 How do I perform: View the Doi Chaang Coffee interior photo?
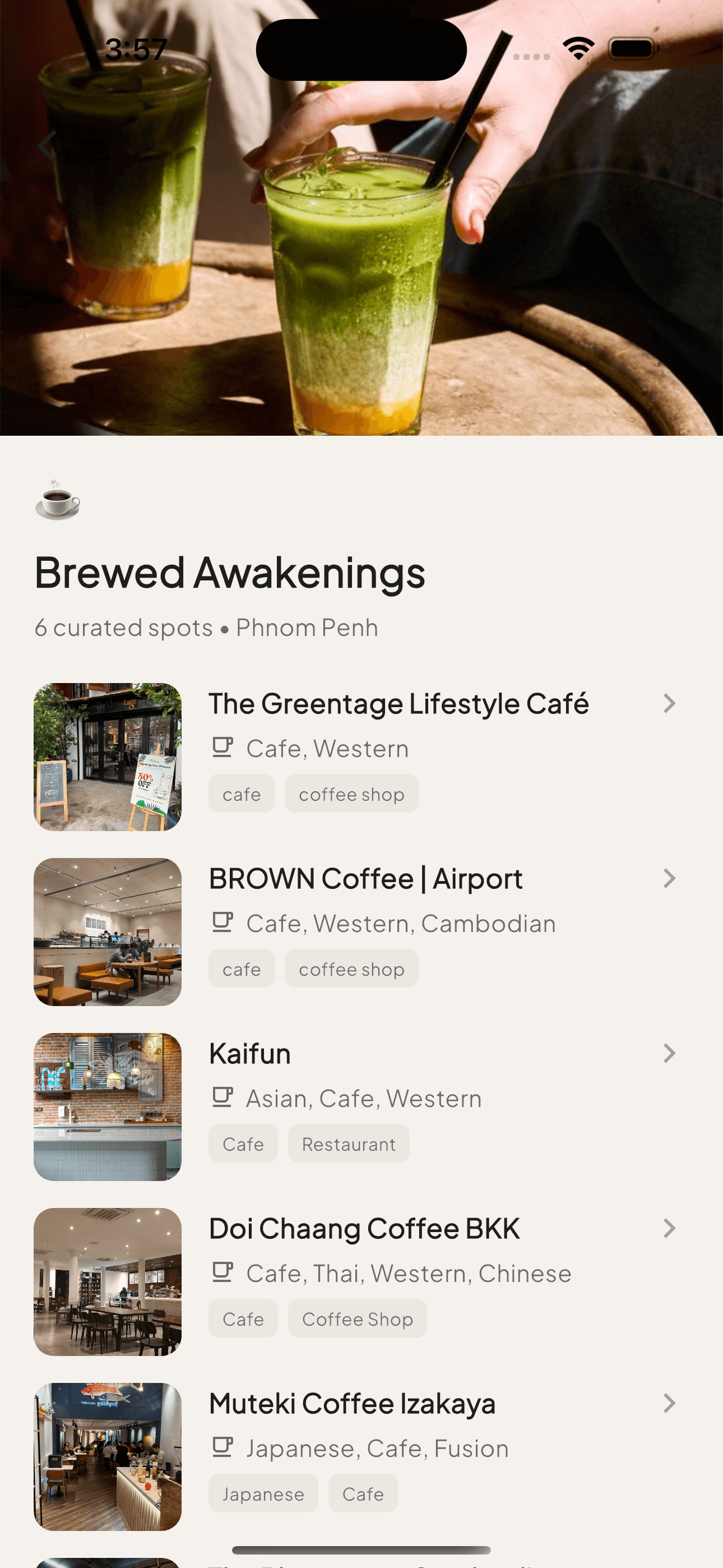point(108,1281)
